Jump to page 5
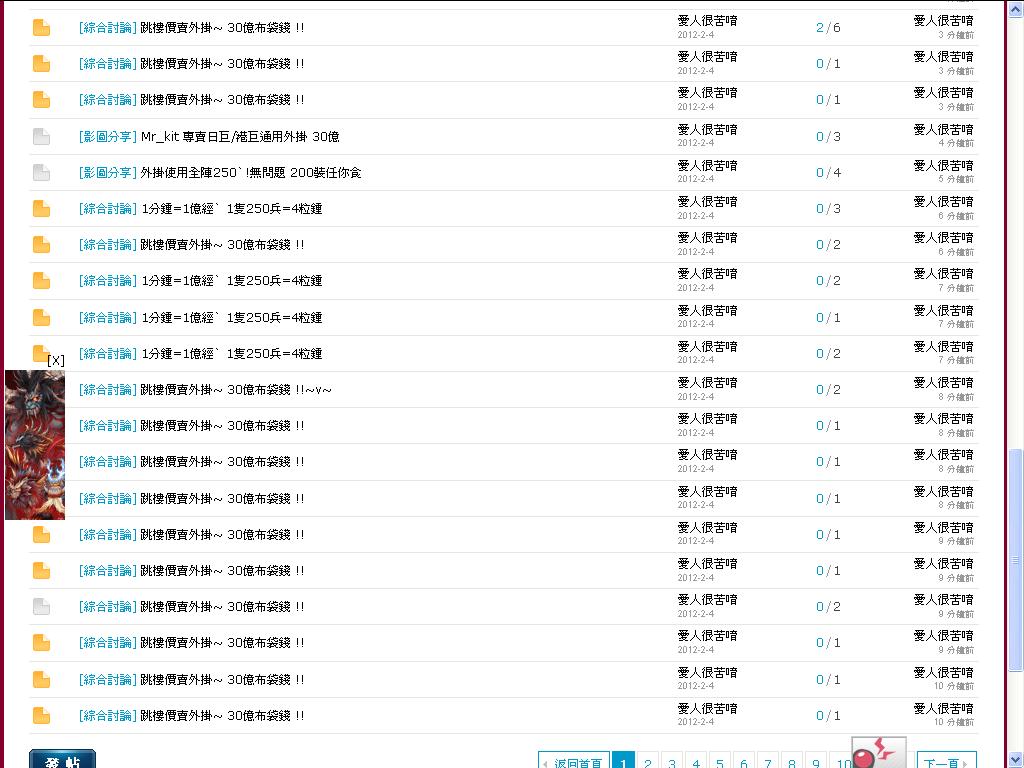The height and width of the screenshot is (768, 1024). pyautogui.click(x=720, y=762)
